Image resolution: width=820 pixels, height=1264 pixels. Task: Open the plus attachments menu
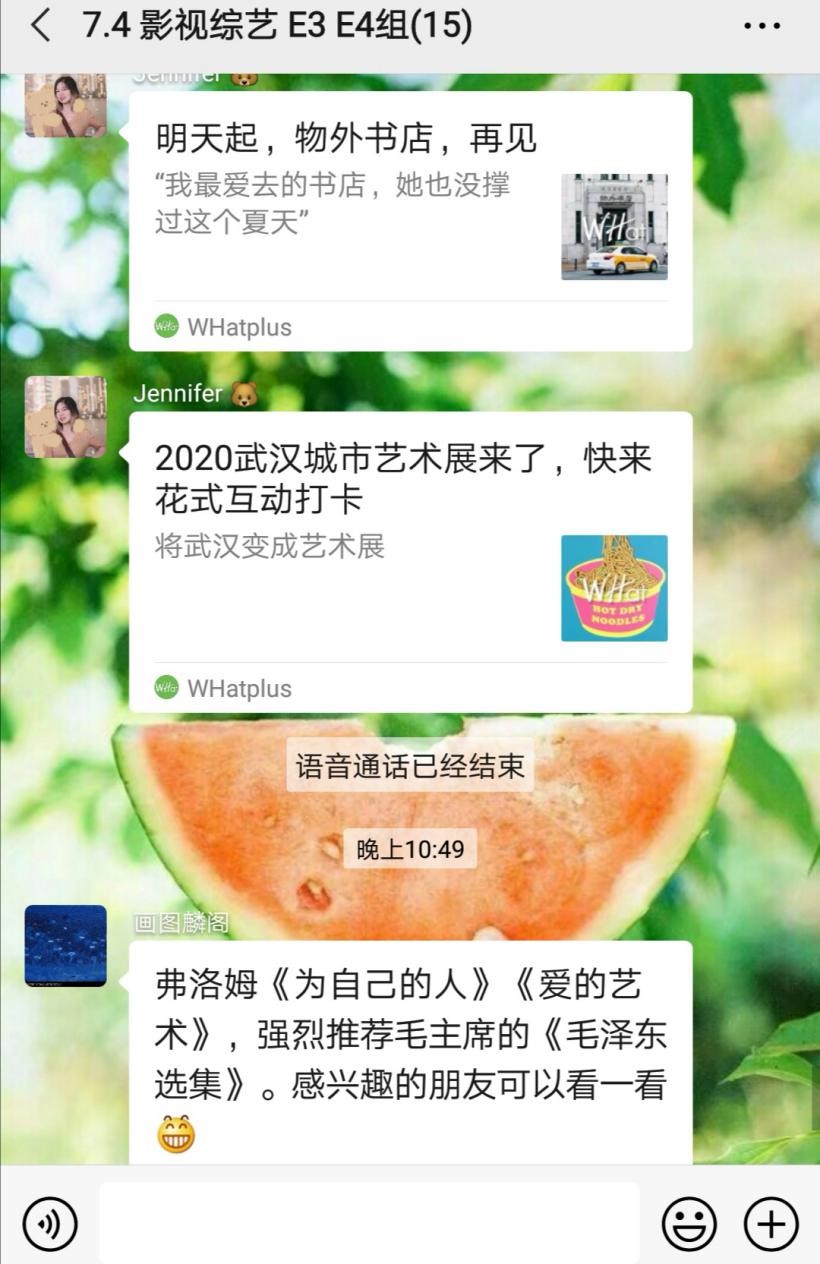coord(771,1224)
